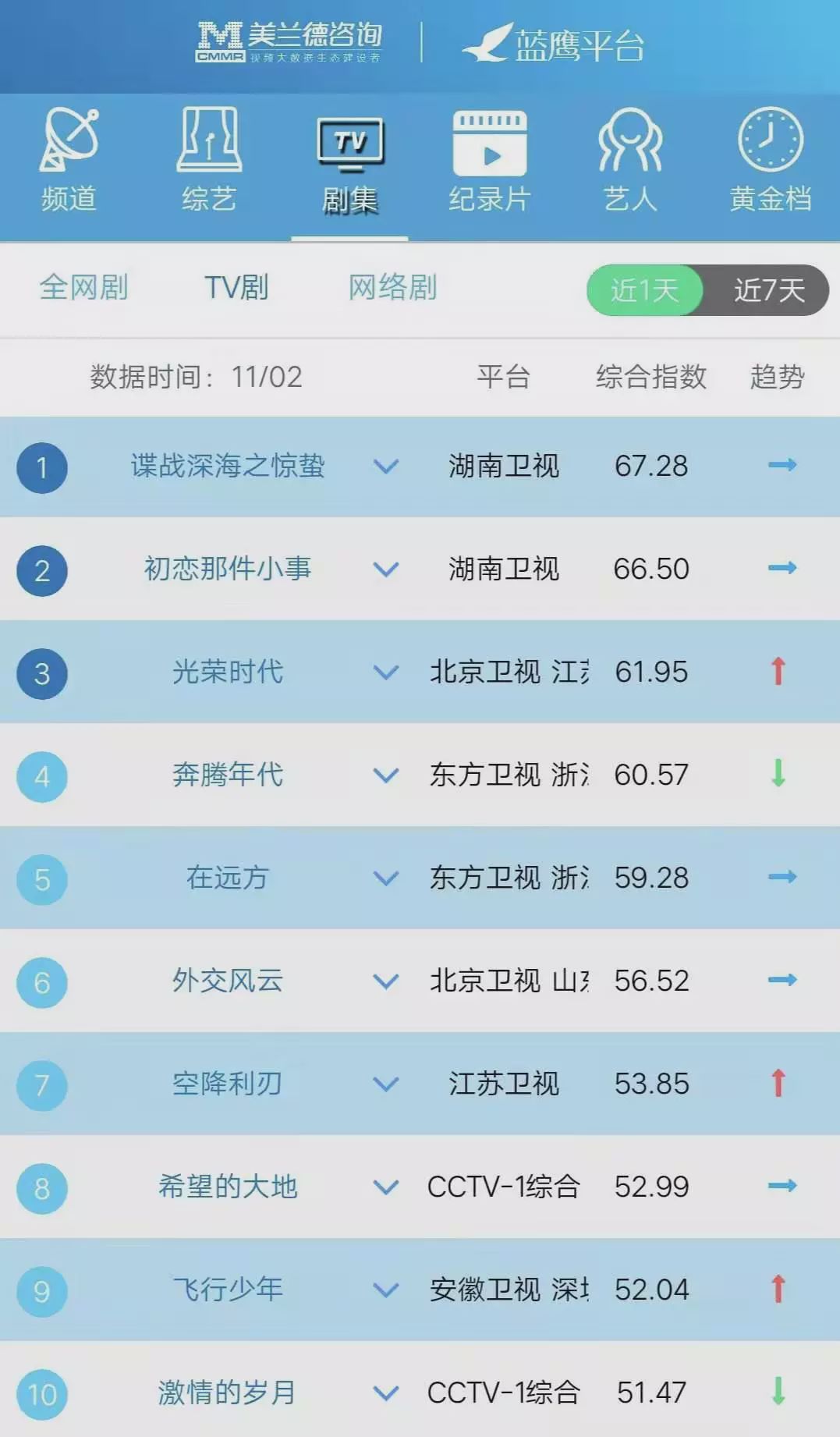Switch the range to 近7天
840x1437 pixels.
click(x=768, y=290)
